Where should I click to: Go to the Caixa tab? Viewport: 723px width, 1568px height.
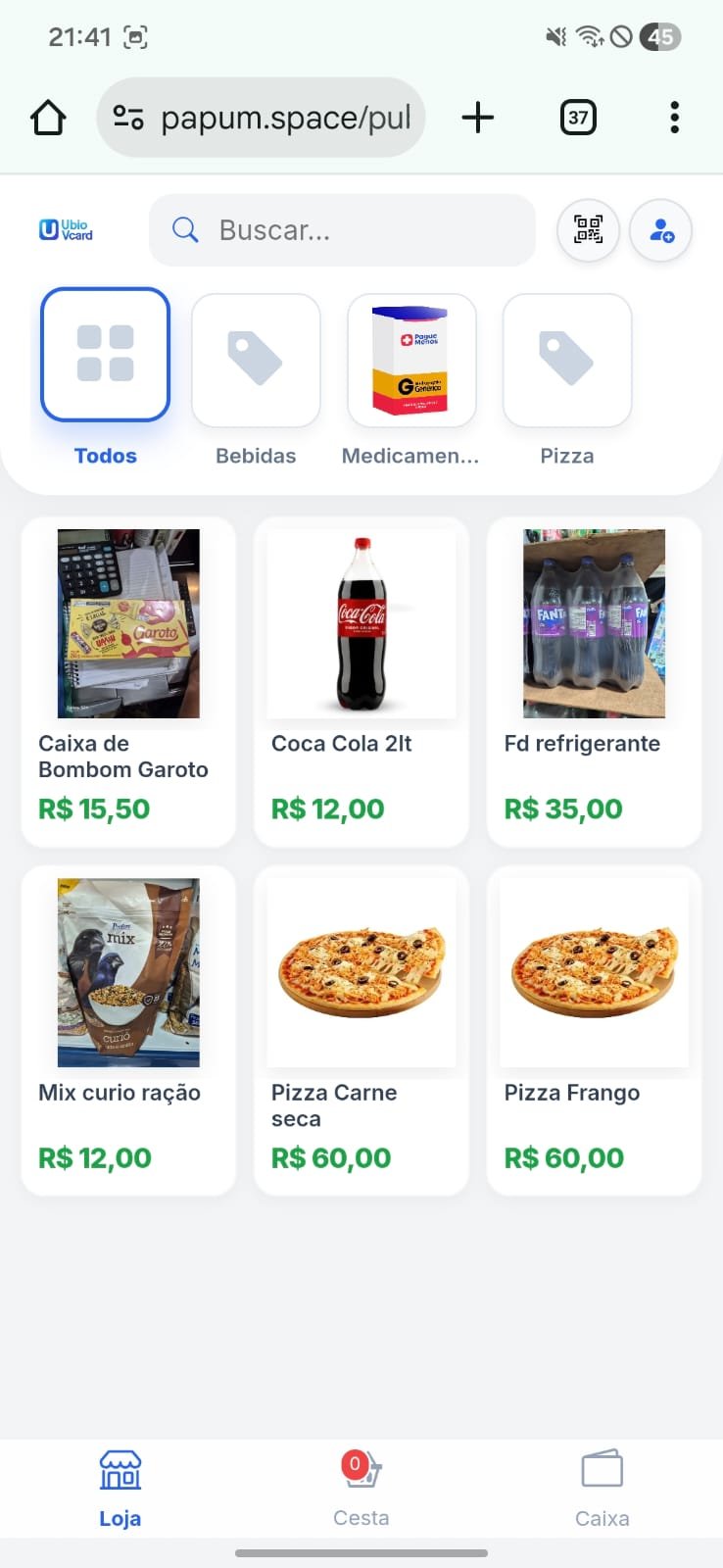point(602,1490)
